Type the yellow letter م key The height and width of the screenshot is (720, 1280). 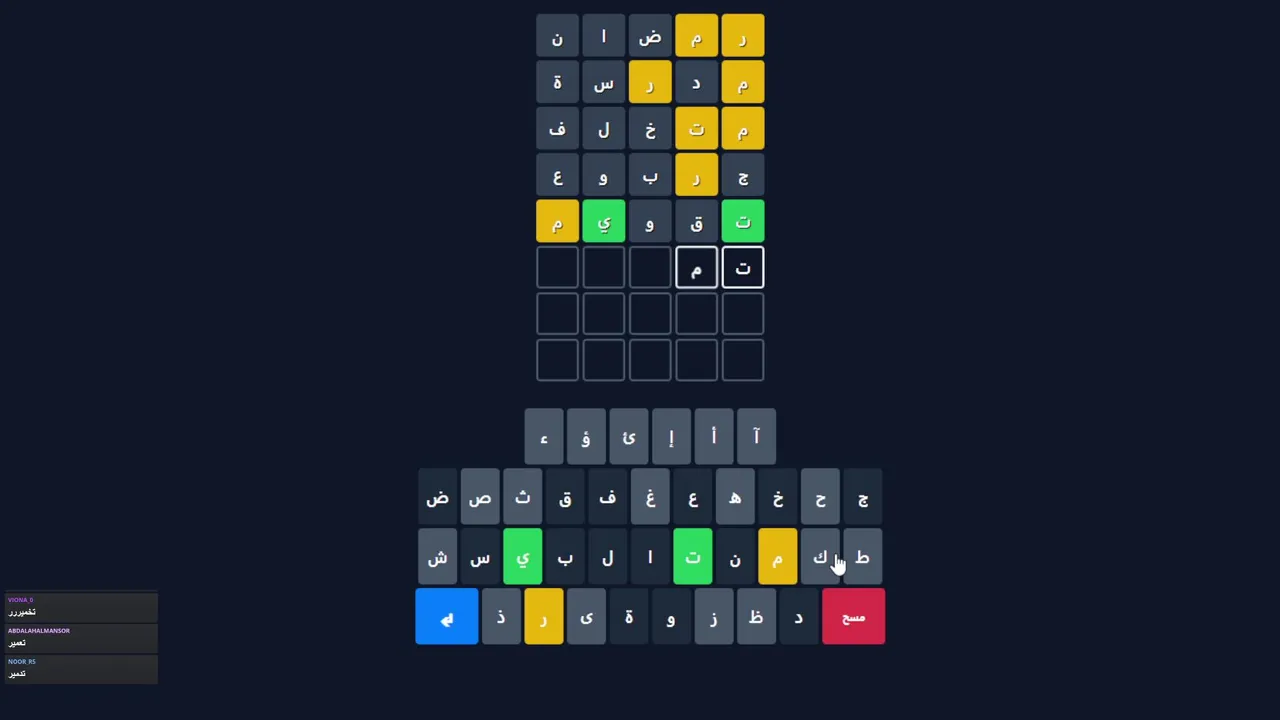(x=777, y=557)
